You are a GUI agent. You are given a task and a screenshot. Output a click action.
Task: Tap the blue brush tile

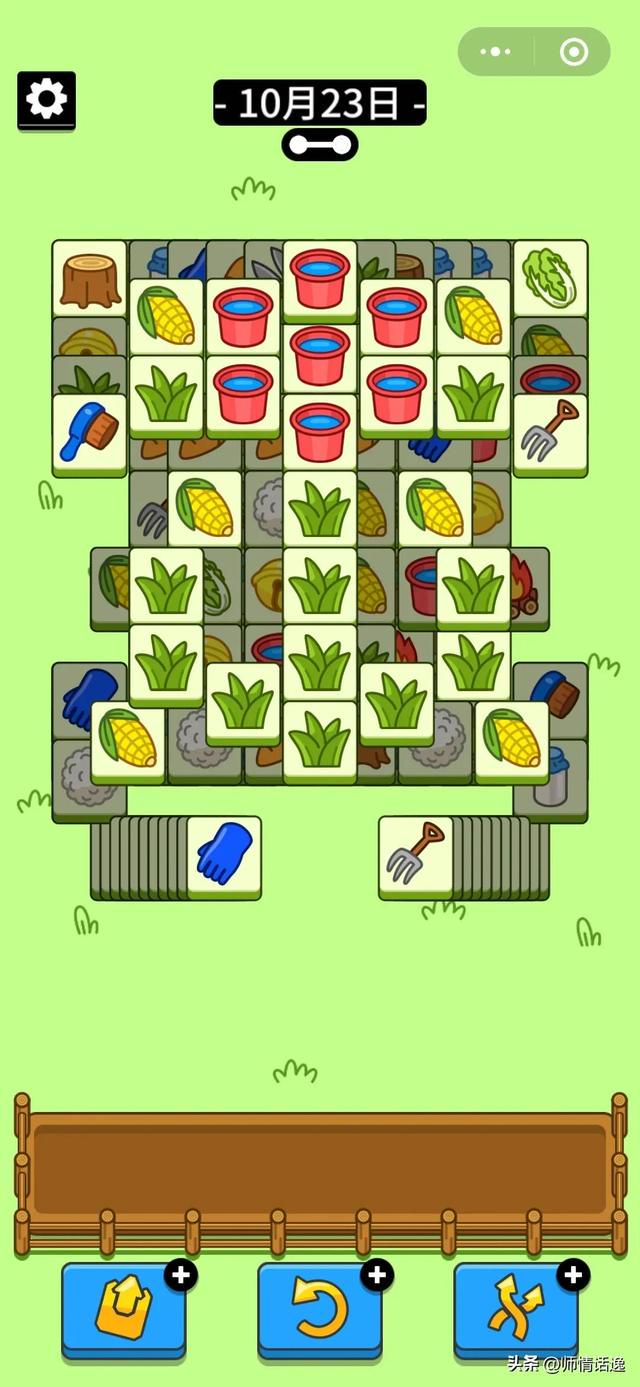pyautogui.click(x=90, y=432)
